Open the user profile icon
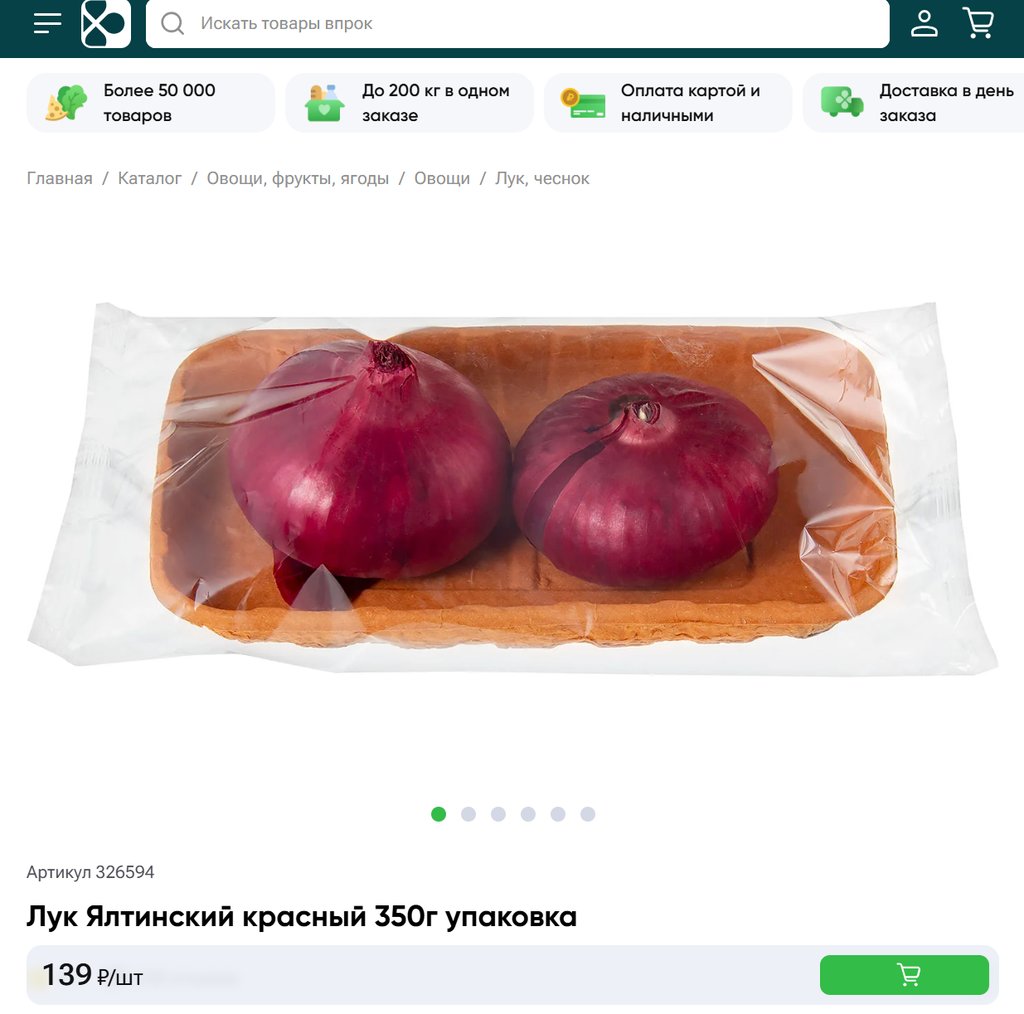The image size is (1024, 1014). click(924, 23)
